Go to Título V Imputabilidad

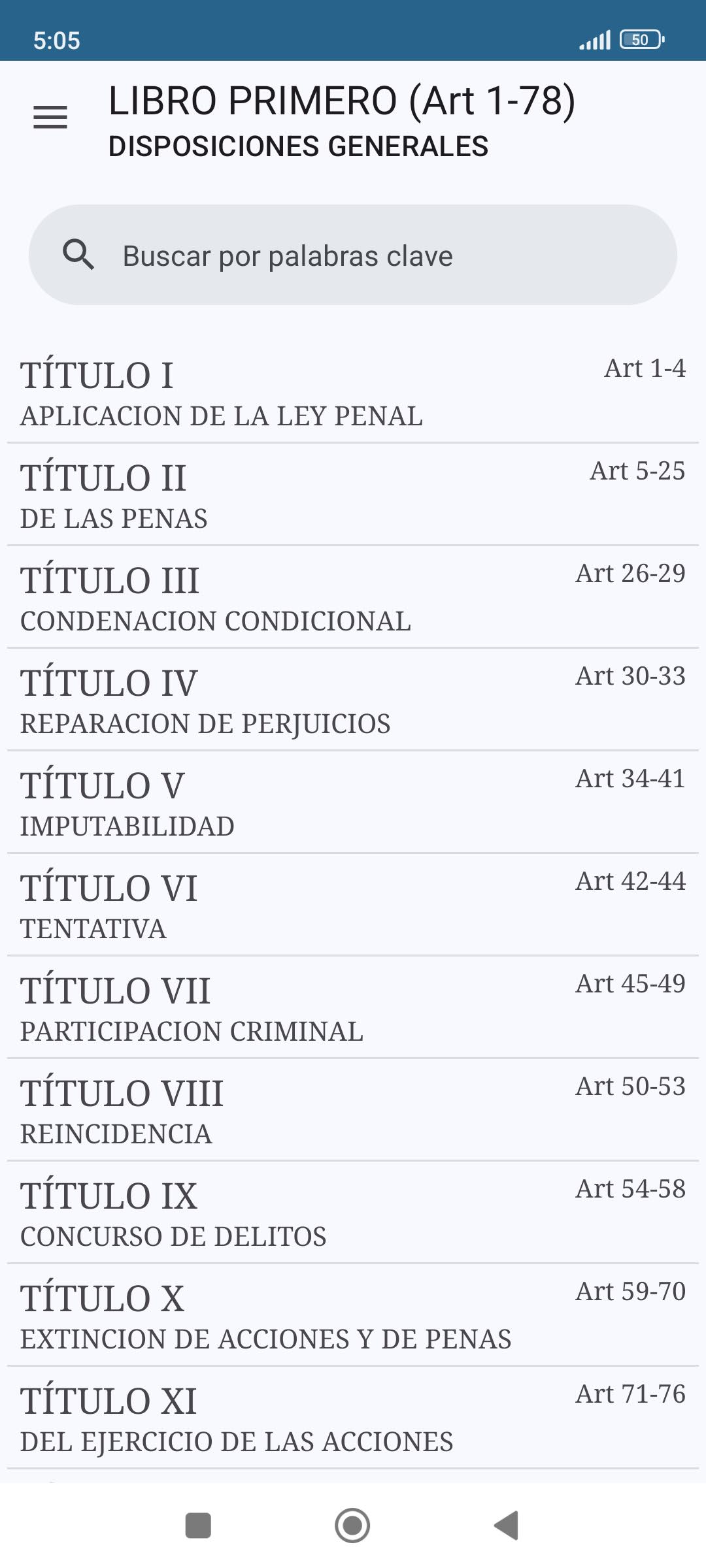click(x=353, y=802)
